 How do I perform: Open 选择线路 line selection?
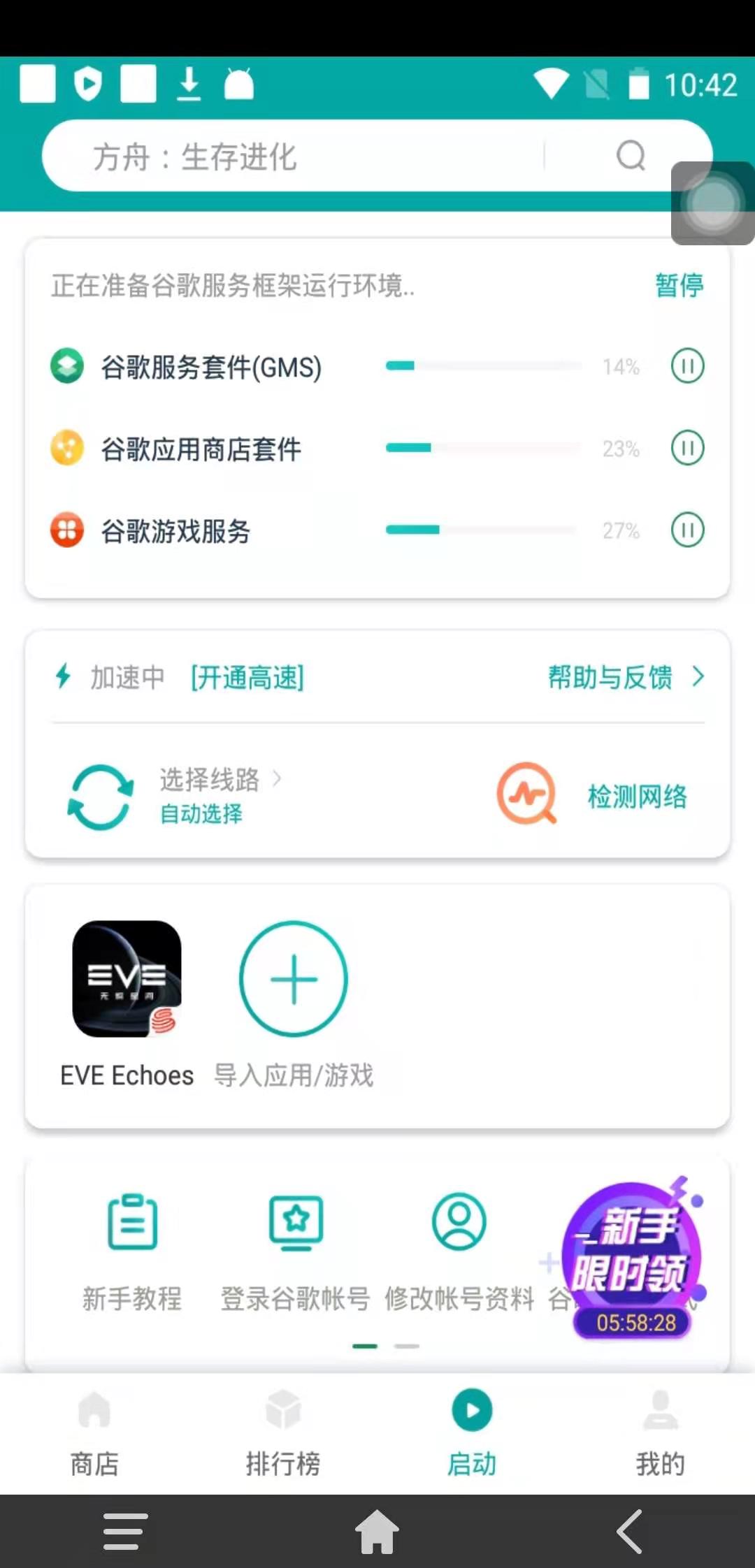pyautogui.click(x=210, y=794)
